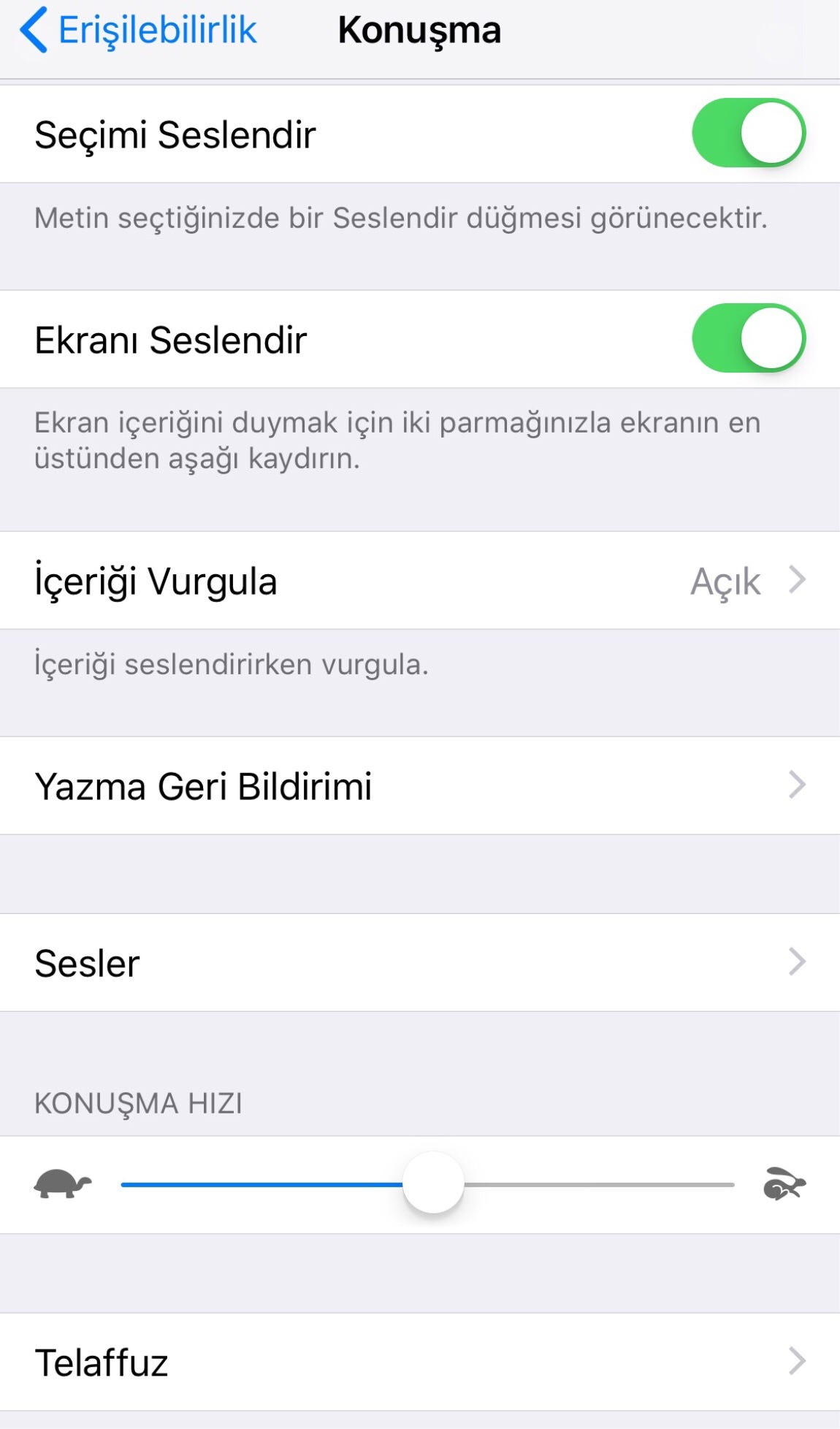This screenshot has height=1429, width=840.
Task: Open the Sesler row
Action: tap(420, 963)
